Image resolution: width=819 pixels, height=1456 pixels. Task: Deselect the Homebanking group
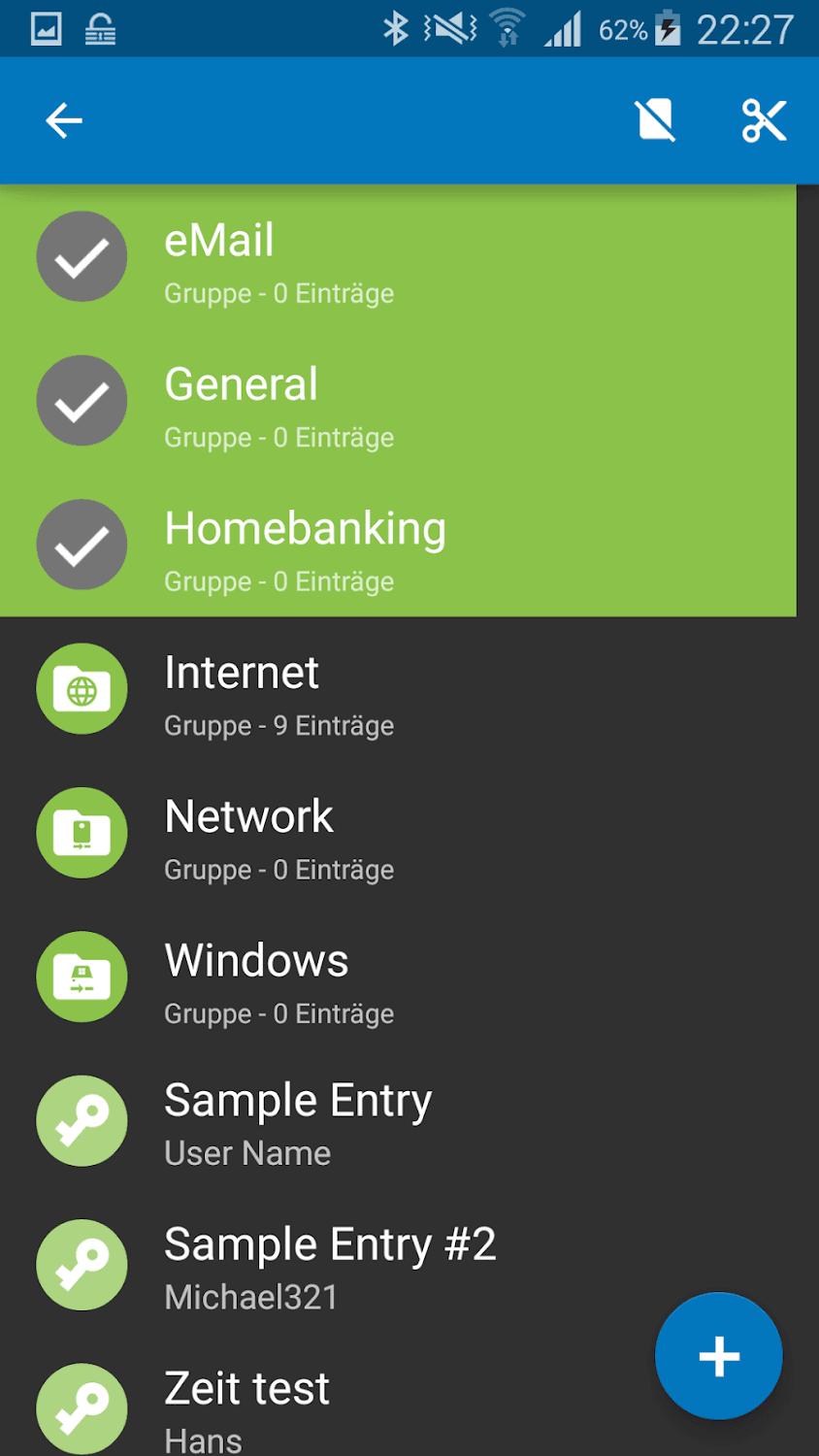(x=82, y=545)
